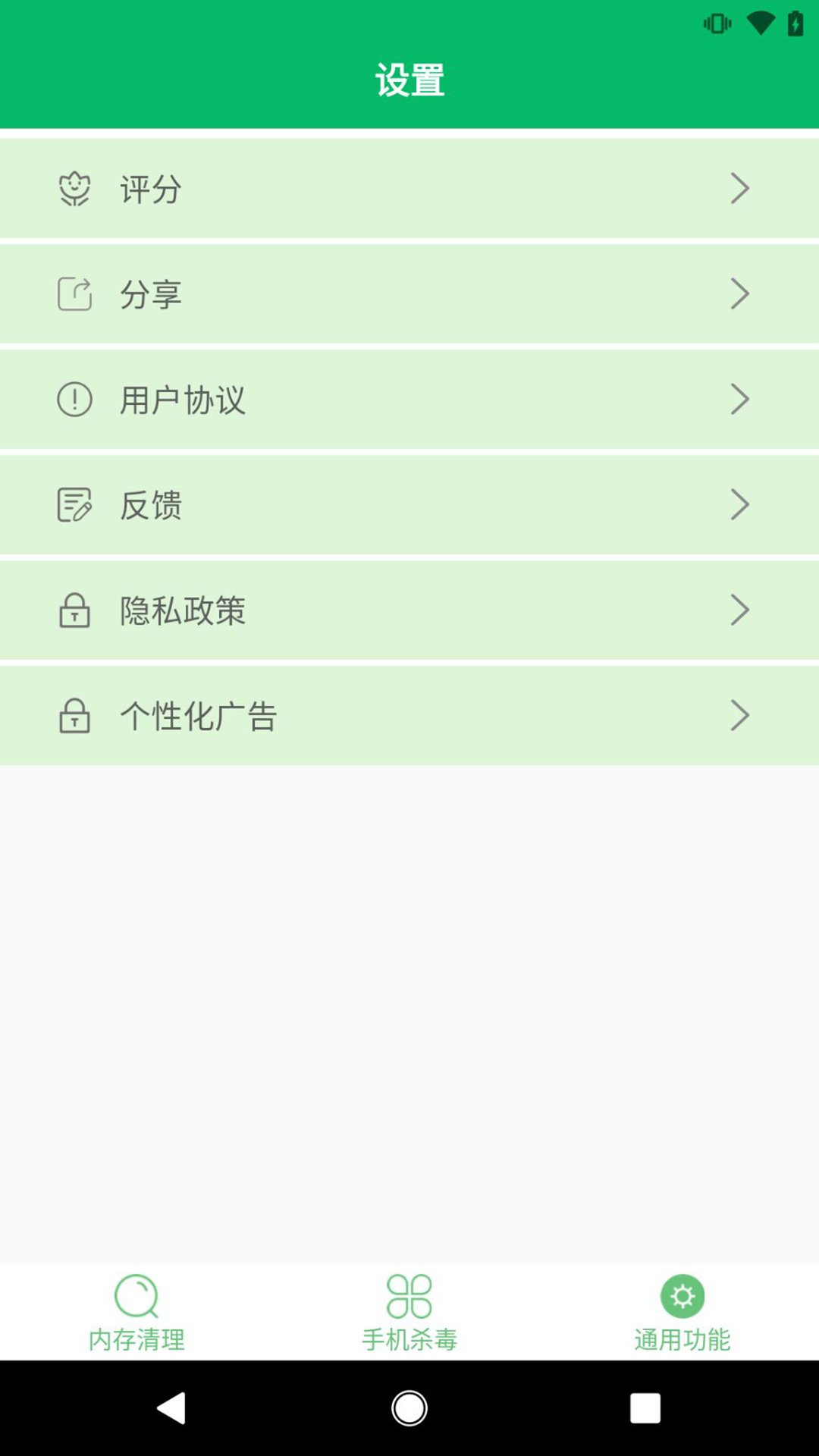View the 用户协议 user agreement
The image size is (819, 1456).
(x=409, y=400)
